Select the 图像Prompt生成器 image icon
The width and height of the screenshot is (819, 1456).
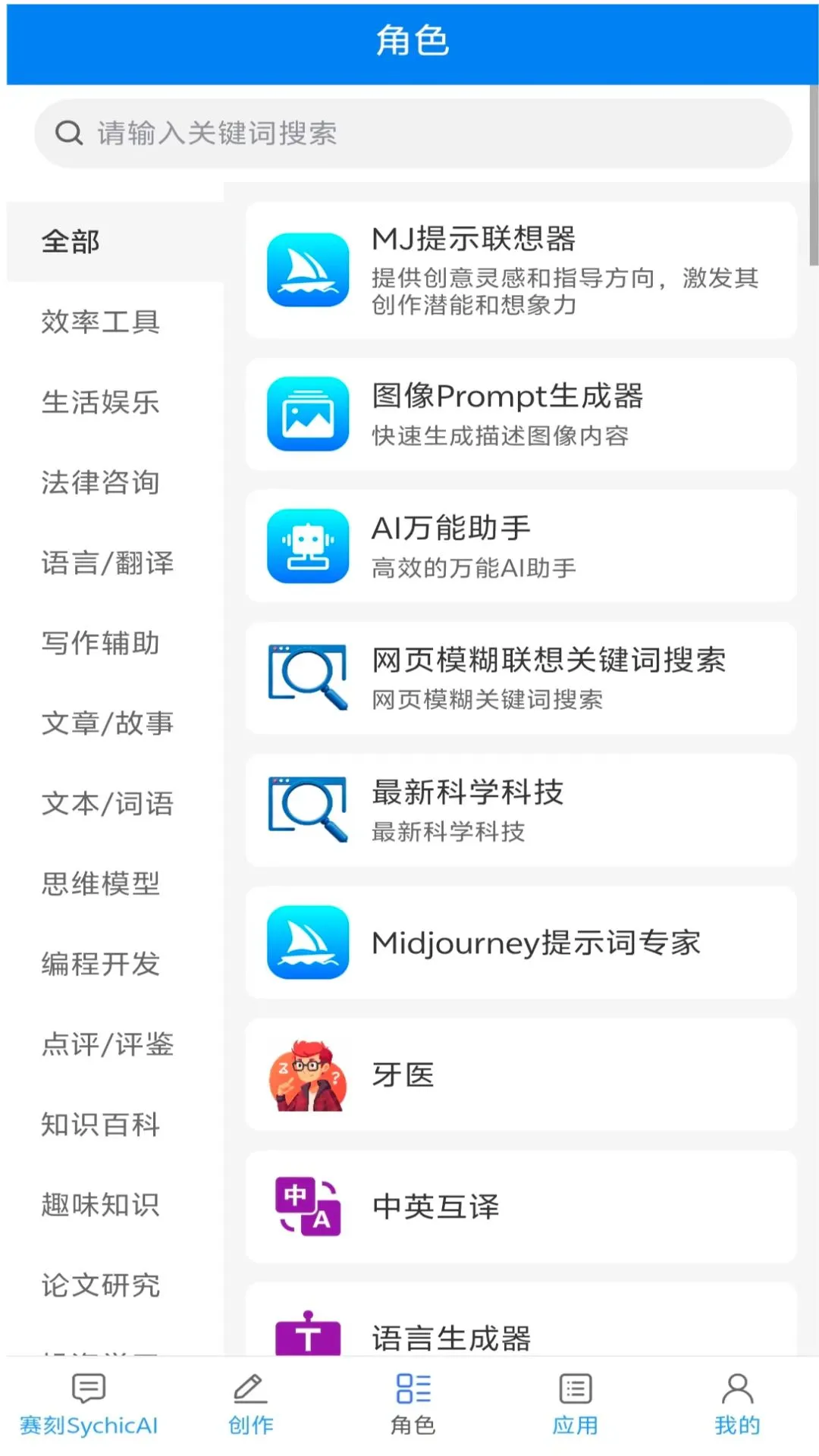coord(306,413)
